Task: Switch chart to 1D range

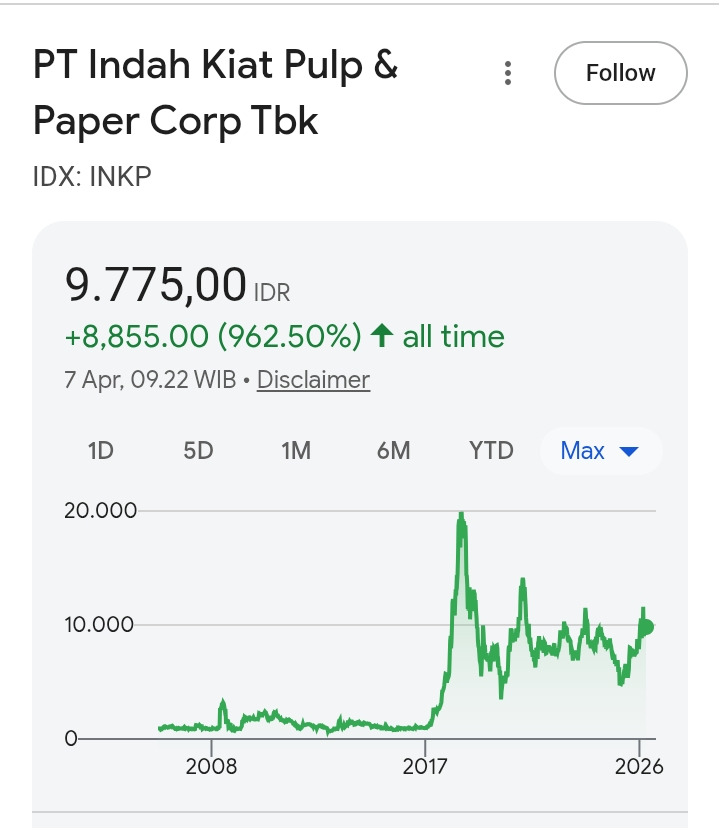Action: tap(101, 451)
